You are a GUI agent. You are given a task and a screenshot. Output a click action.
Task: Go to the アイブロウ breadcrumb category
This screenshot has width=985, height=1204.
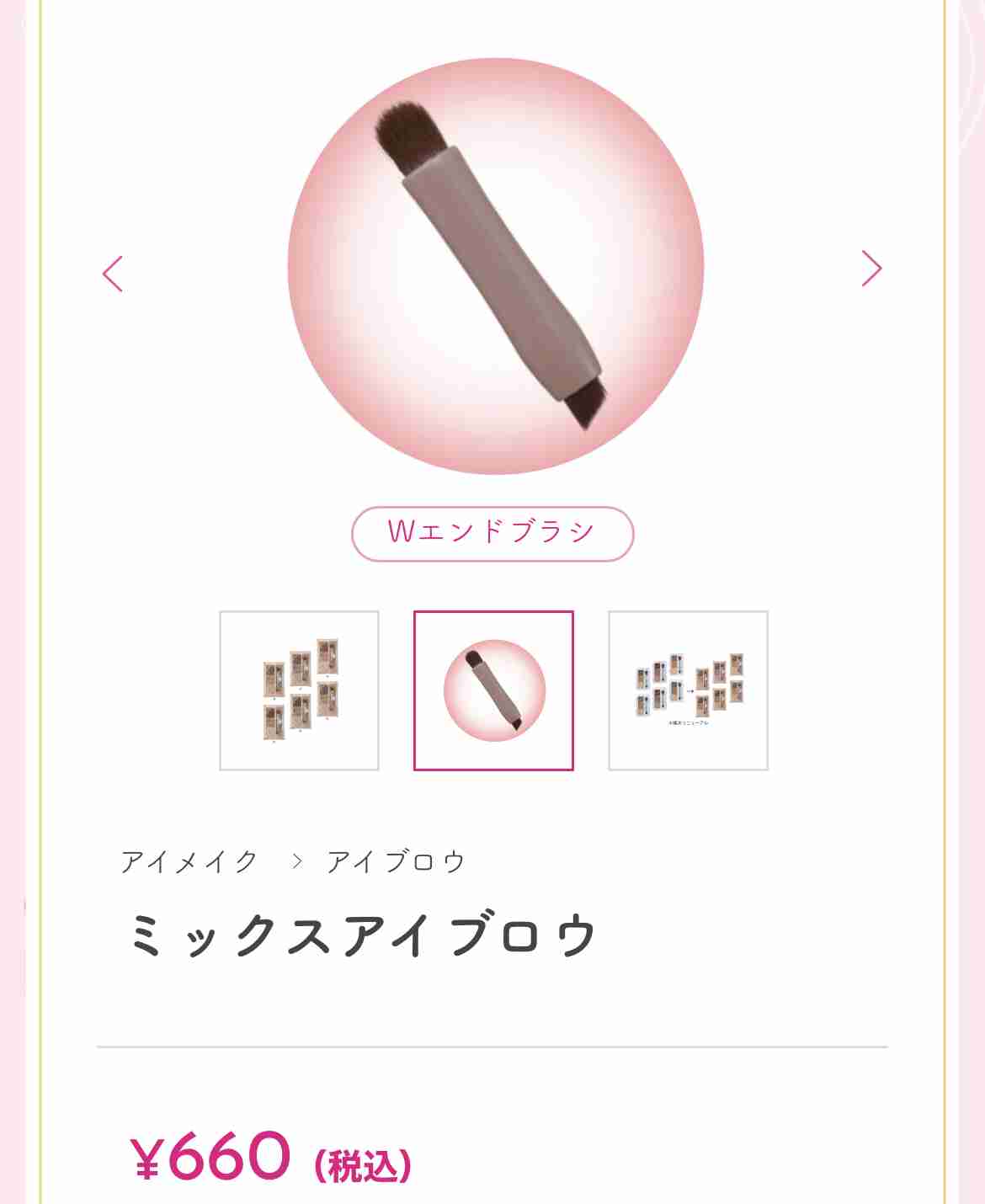point(396,862)
